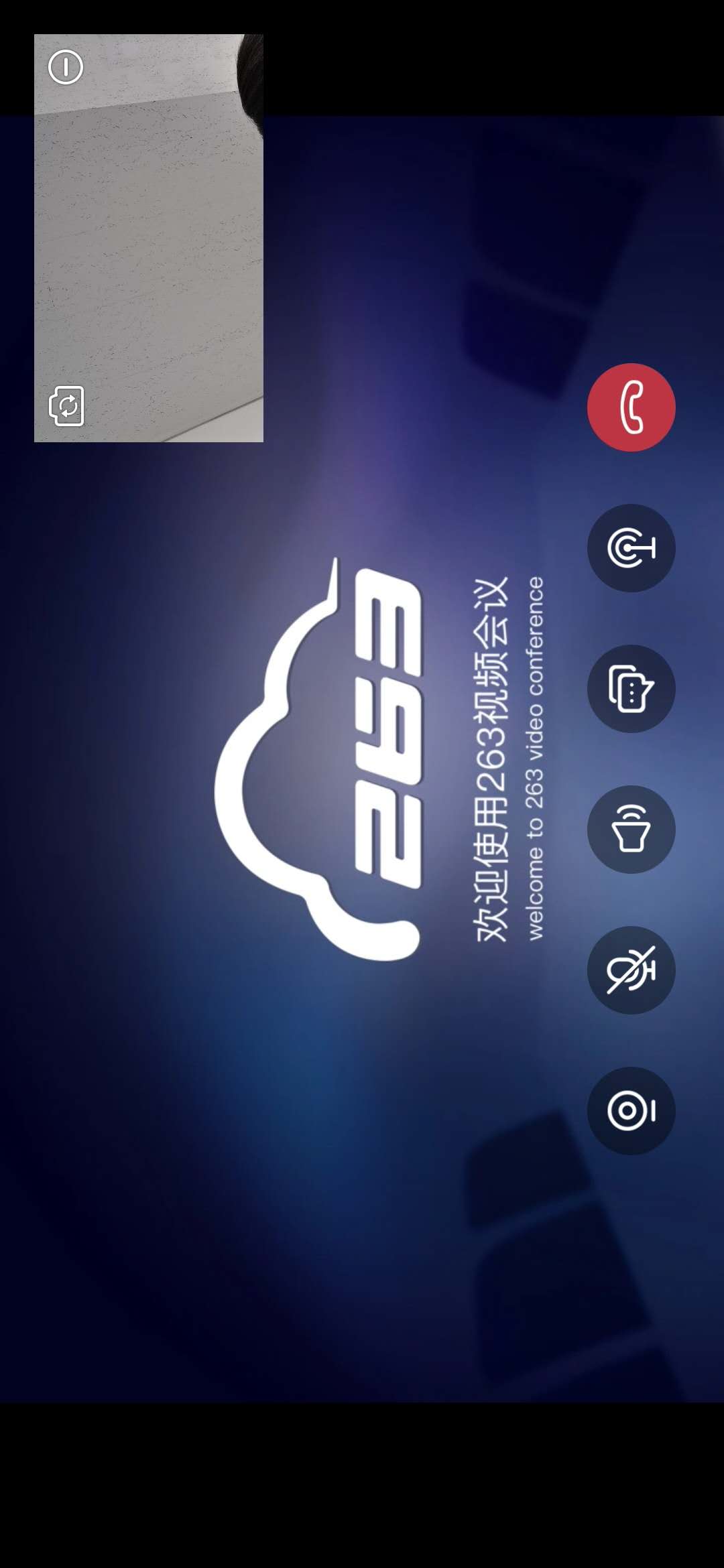
Task: Toggle the loudspeaker button
Action: click(631, 830)
